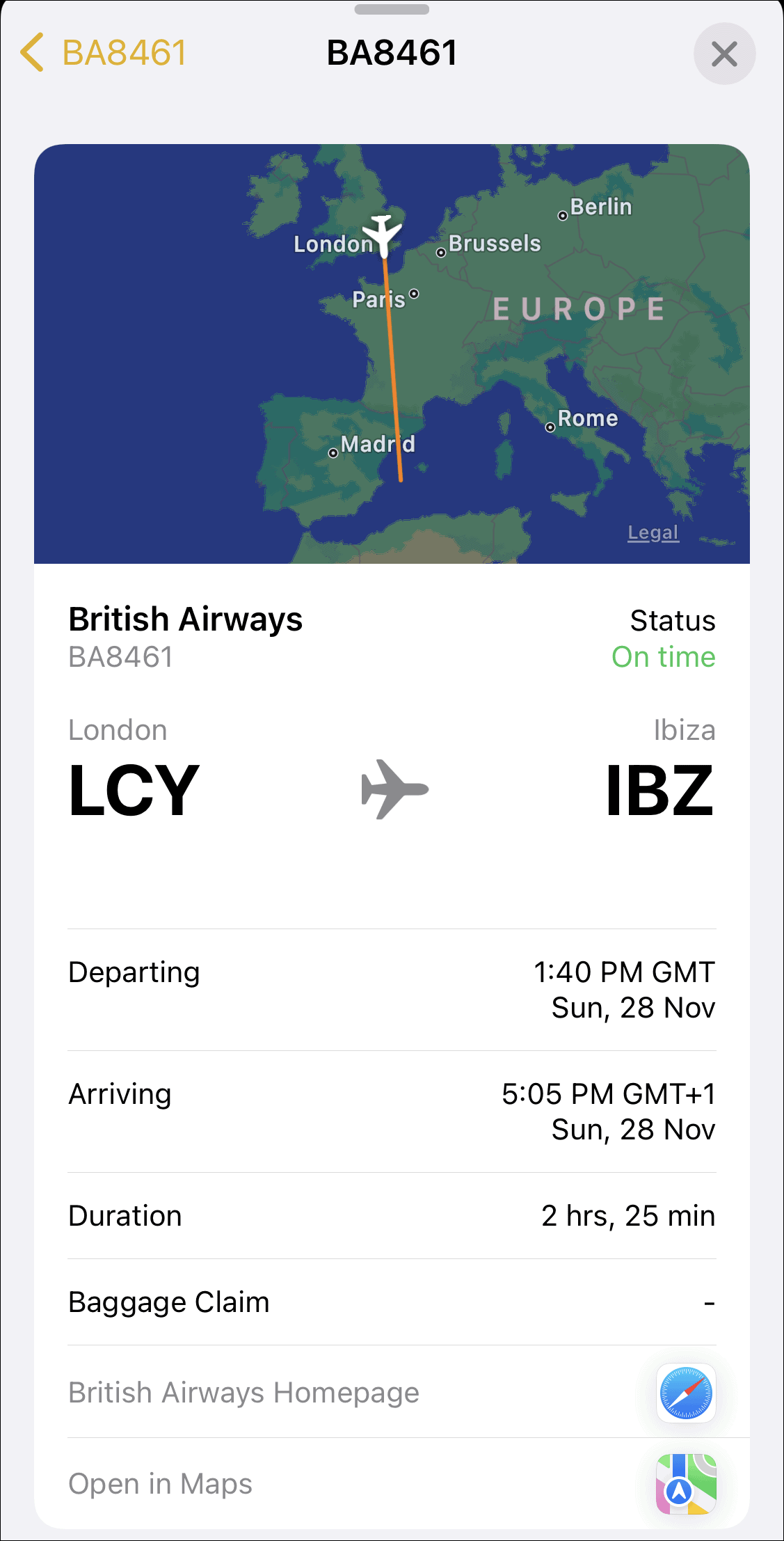Open the Legal link on the map
784x1541 pixels.
point(653,532)
